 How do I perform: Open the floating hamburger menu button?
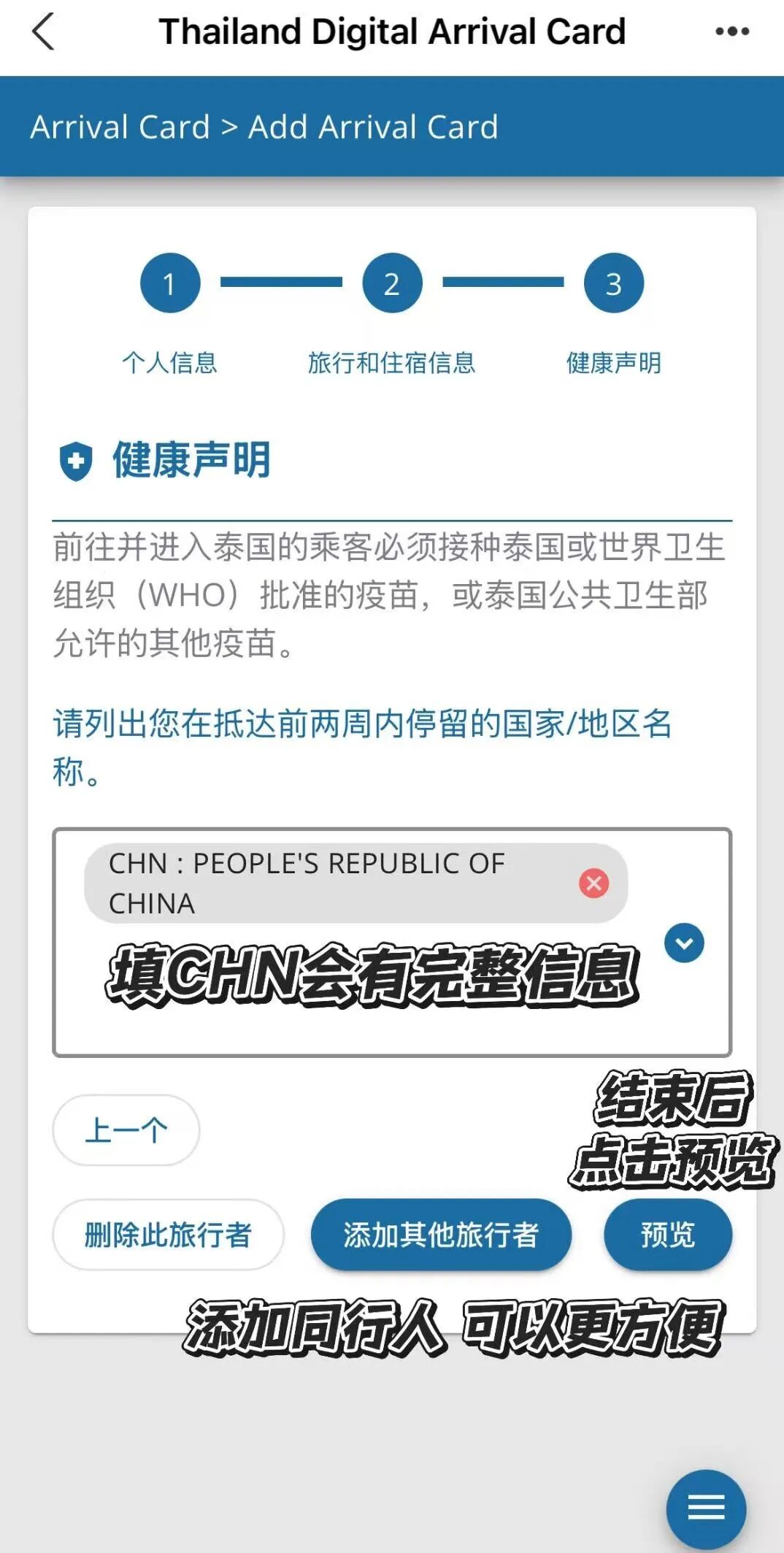(706, 1508)
